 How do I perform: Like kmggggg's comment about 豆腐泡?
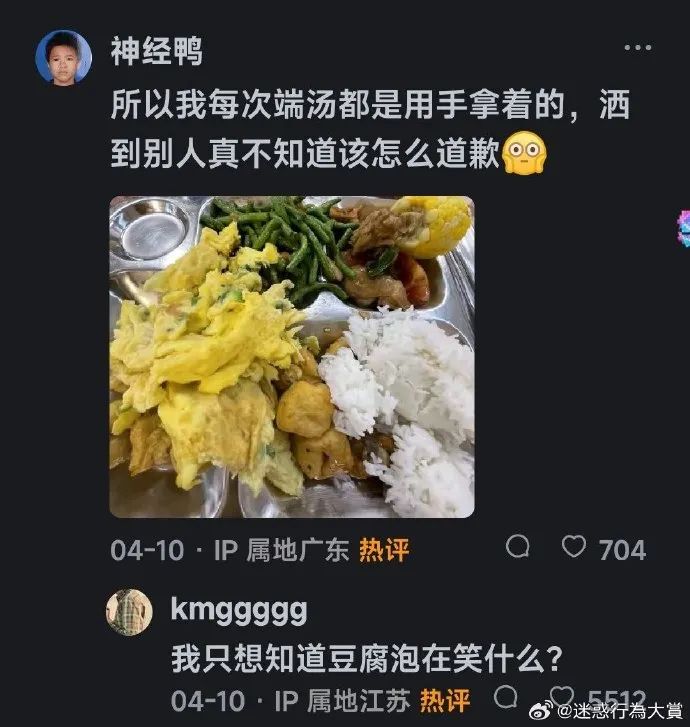coord(563,697)
